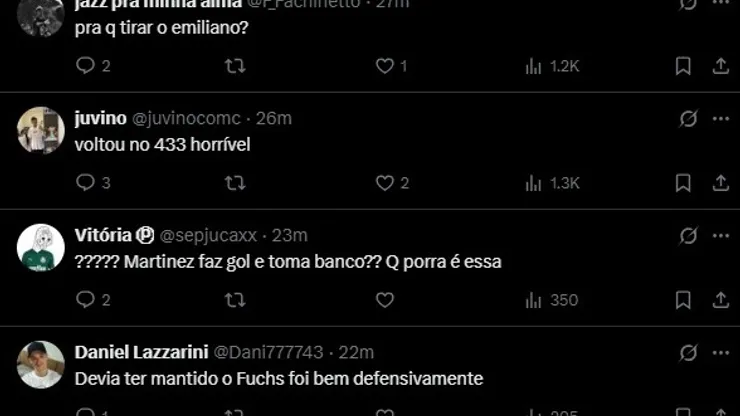The image size is (740, 416).
Task: Like the reply "pra q tirar o emiliano?"
Action: 385,66
